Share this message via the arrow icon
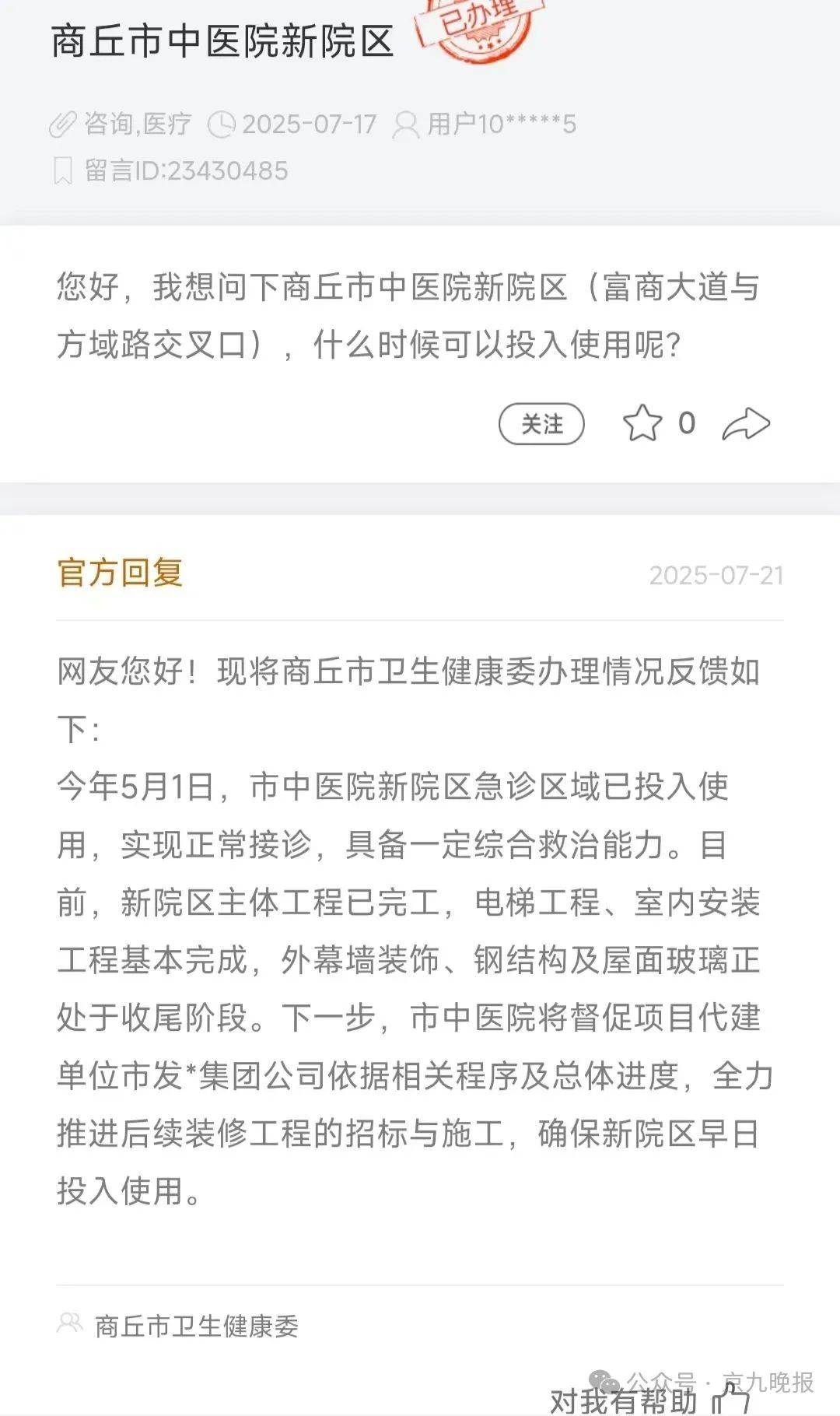The image size is (840, 1416). [x=746, y=424]
